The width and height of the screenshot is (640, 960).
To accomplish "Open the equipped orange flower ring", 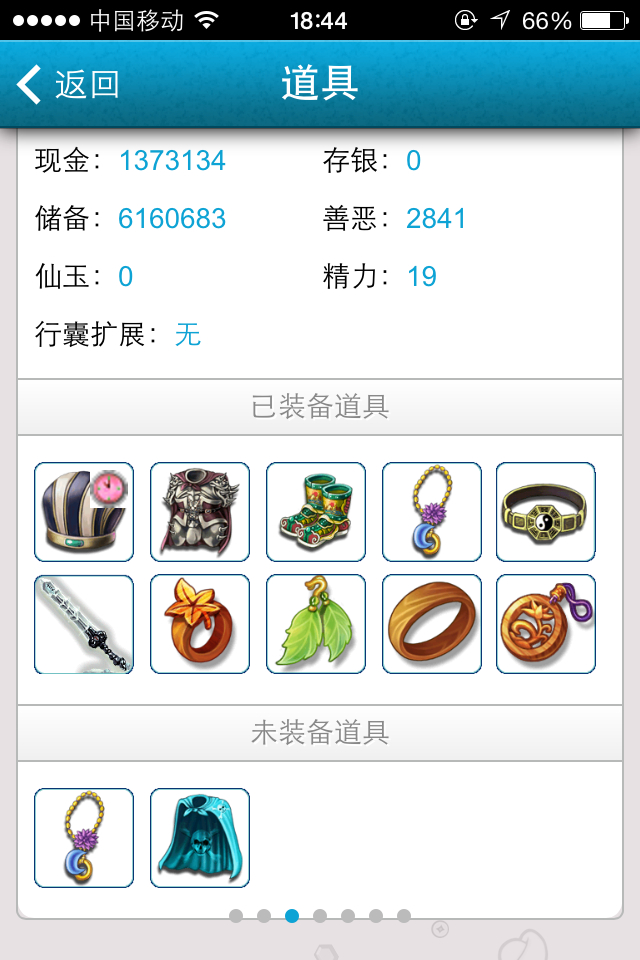I will click(x=200, y=624).
